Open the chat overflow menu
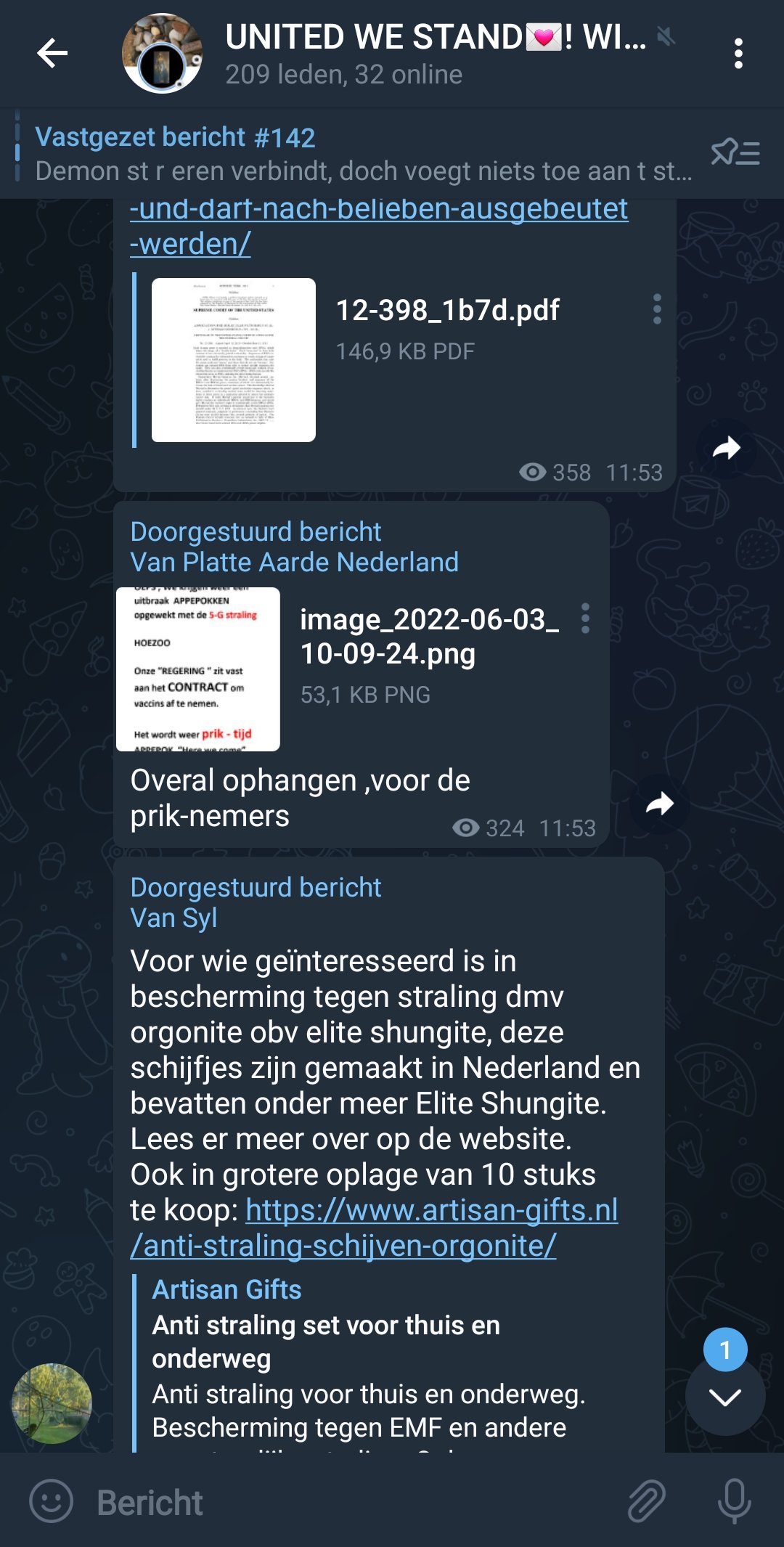The height and width of the screenshot is (1547, 784). pos(738,54)
